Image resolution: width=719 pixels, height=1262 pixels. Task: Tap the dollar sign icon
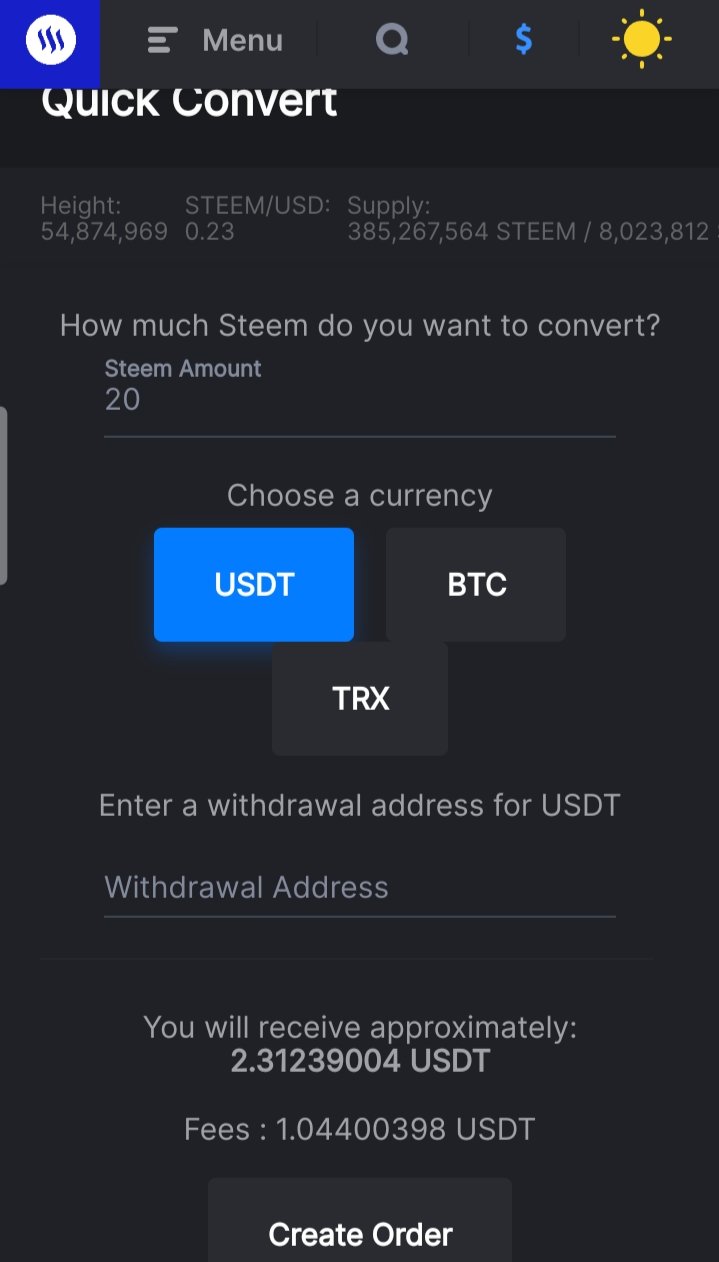[523, 40]
